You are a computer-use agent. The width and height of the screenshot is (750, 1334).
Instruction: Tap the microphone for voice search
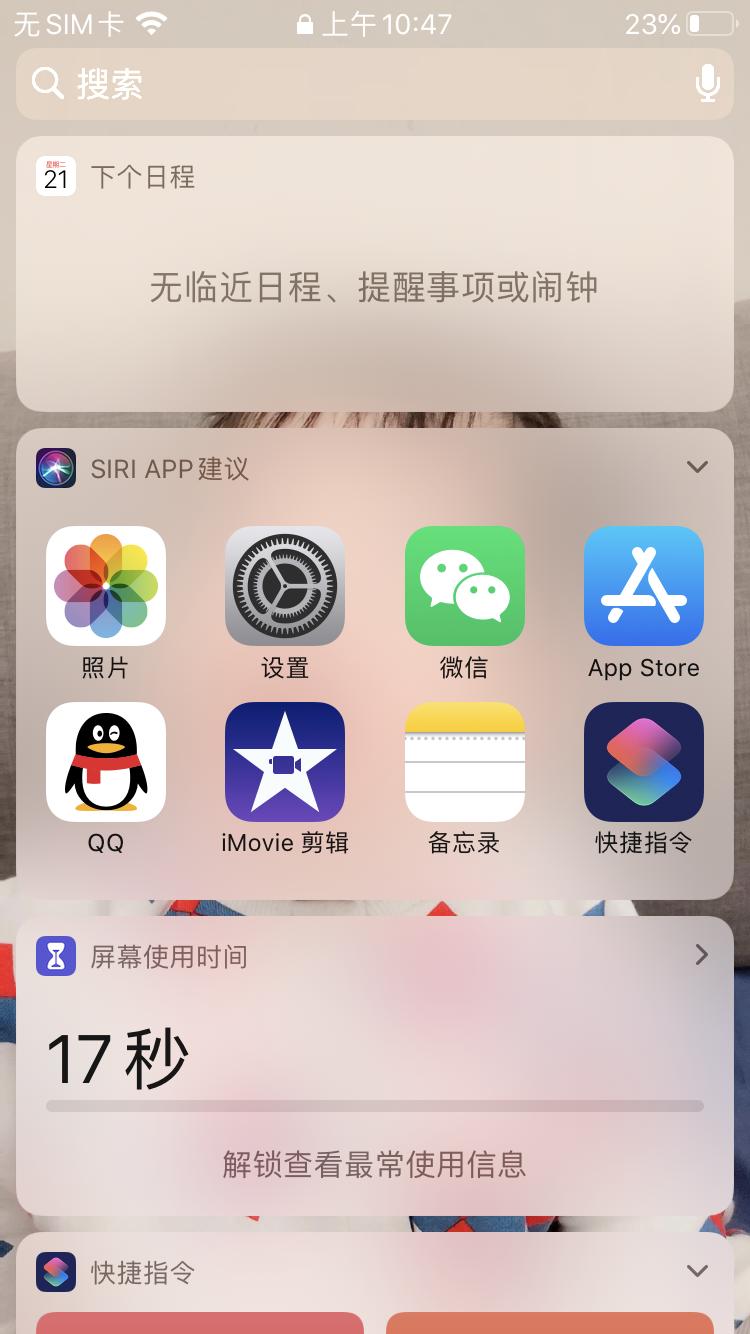707,84
